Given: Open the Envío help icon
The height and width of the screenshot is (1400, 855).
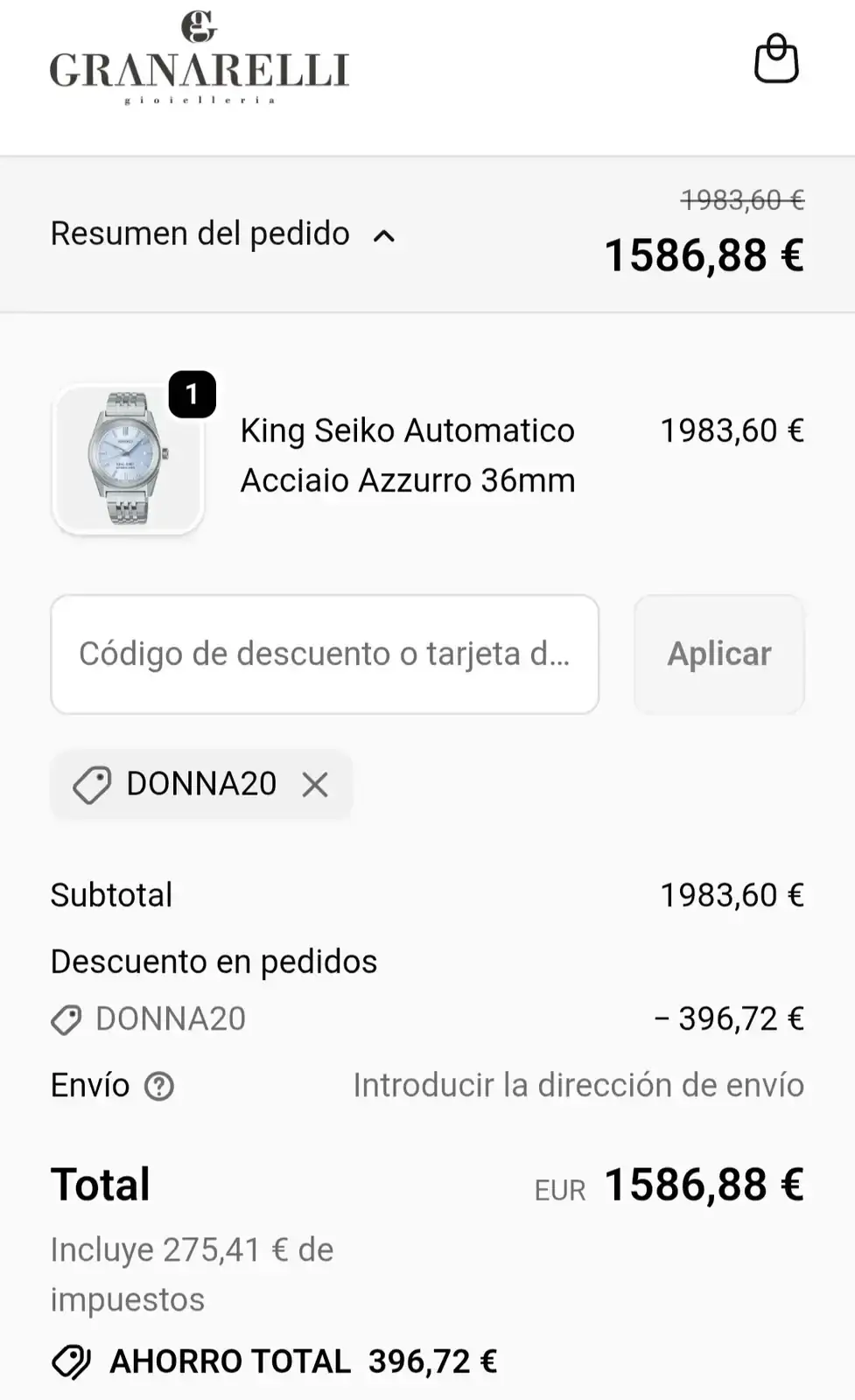Looking at the screenshot, I should click(x=159, y=1087).
